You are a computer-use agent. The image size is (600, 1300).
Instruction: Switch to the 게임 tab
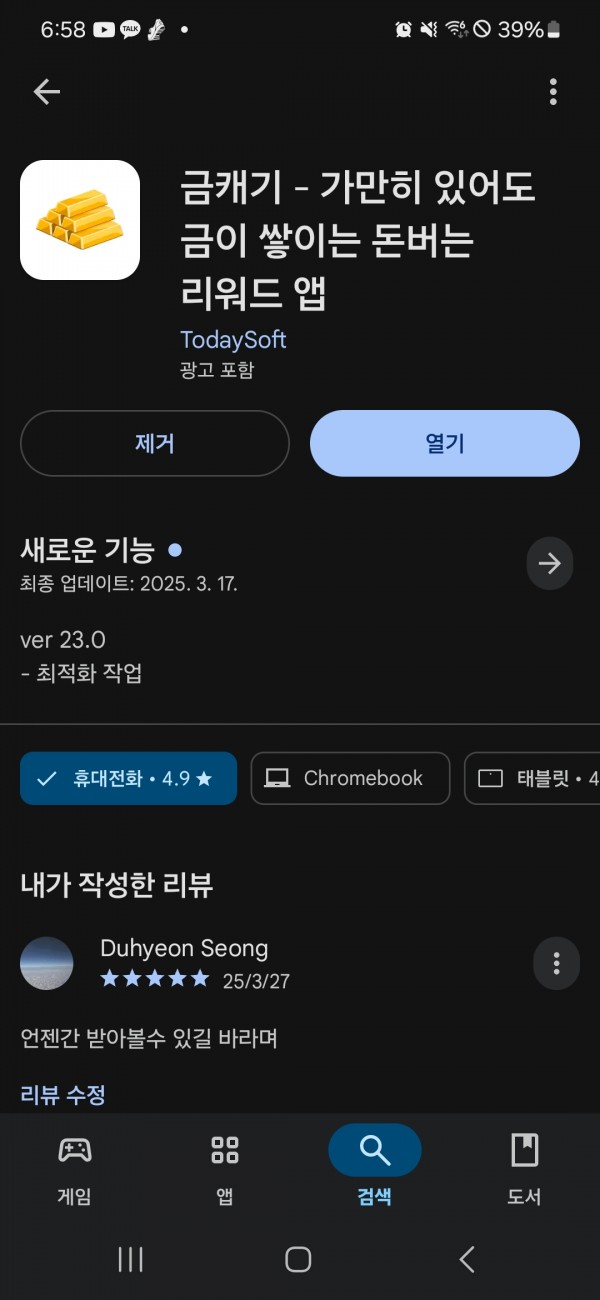click(75, 1167)
